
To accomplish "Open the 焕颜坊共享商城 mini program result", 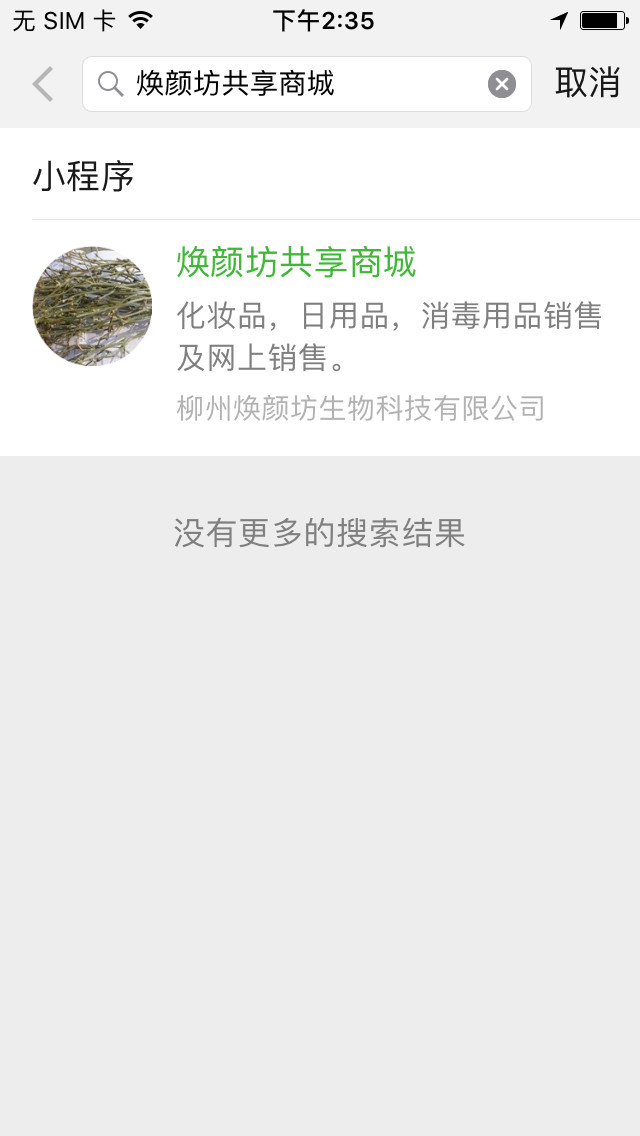I will point(320,338).
